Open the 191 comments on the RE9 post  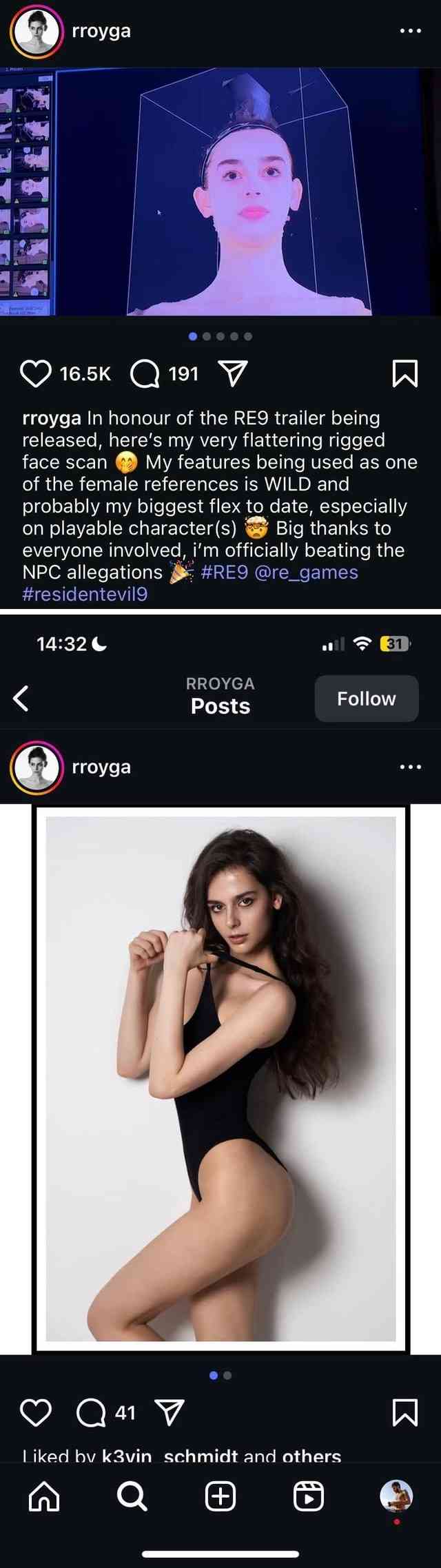pos(145,373)
